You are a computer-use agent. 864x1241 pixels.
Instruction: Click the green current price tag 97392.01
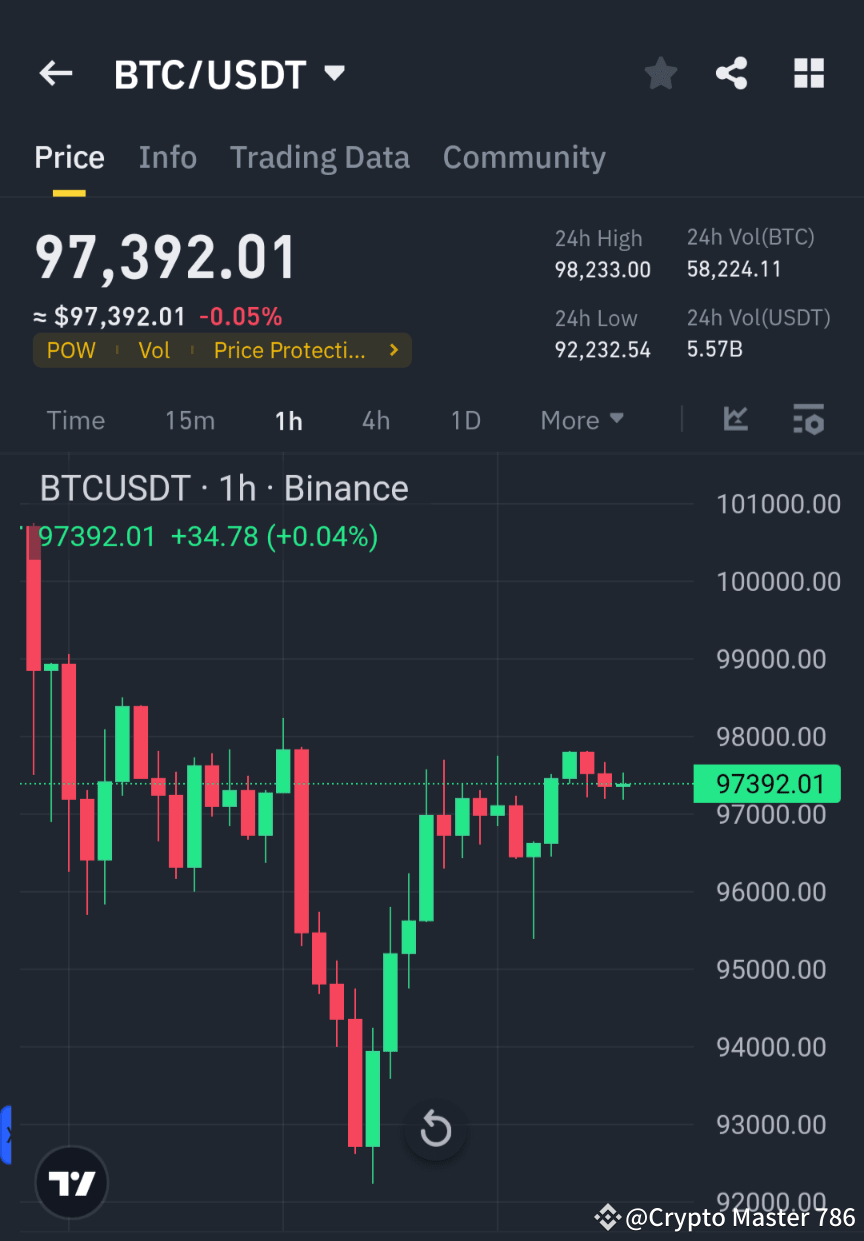[x=767, y=784]
